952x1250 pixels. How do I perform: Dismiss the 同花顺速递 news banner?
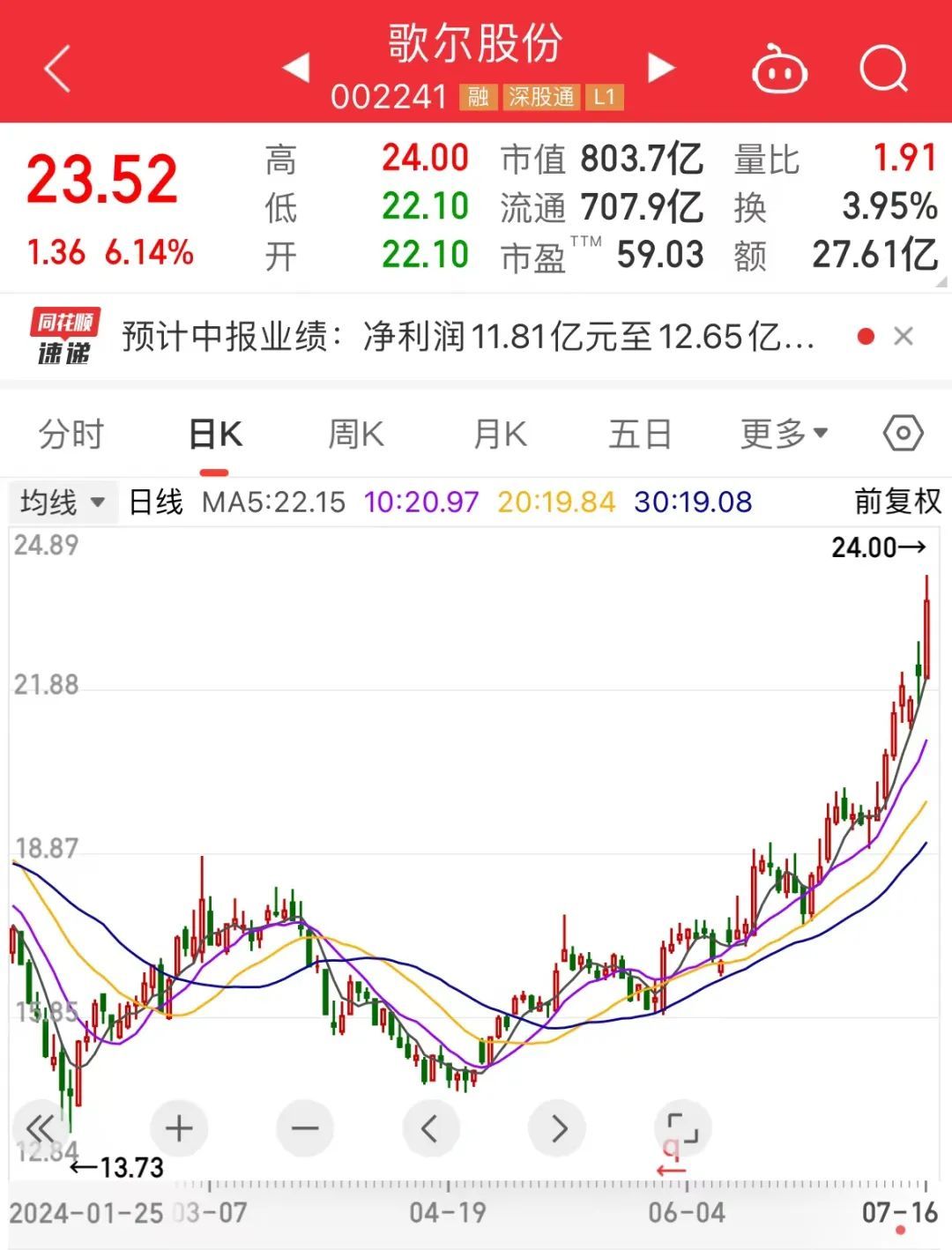(903, 336)
